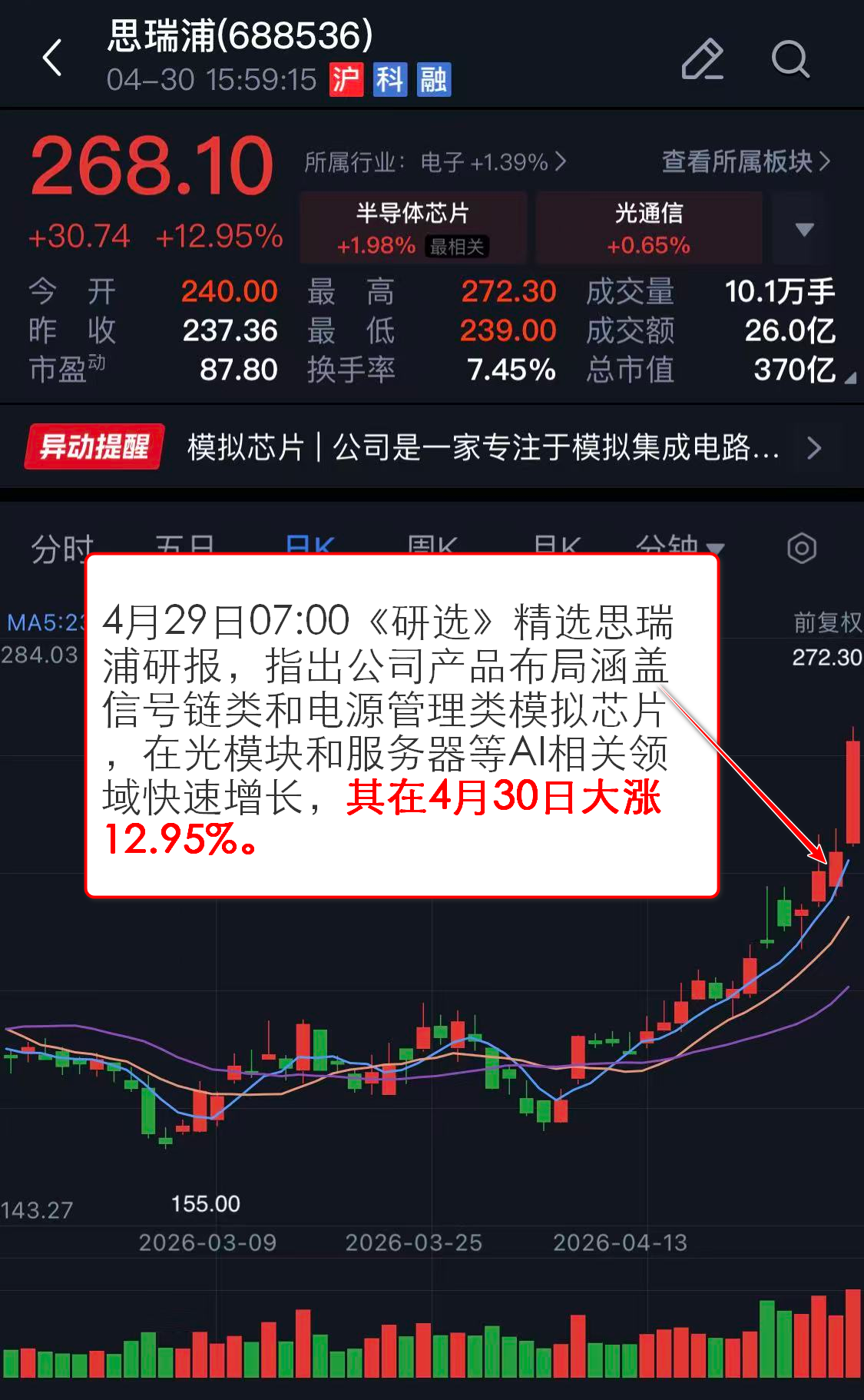View 查看所属板块 sector list
This screenshot has height=1400, width=864.
pyautogui.click(x=745, y=161)
